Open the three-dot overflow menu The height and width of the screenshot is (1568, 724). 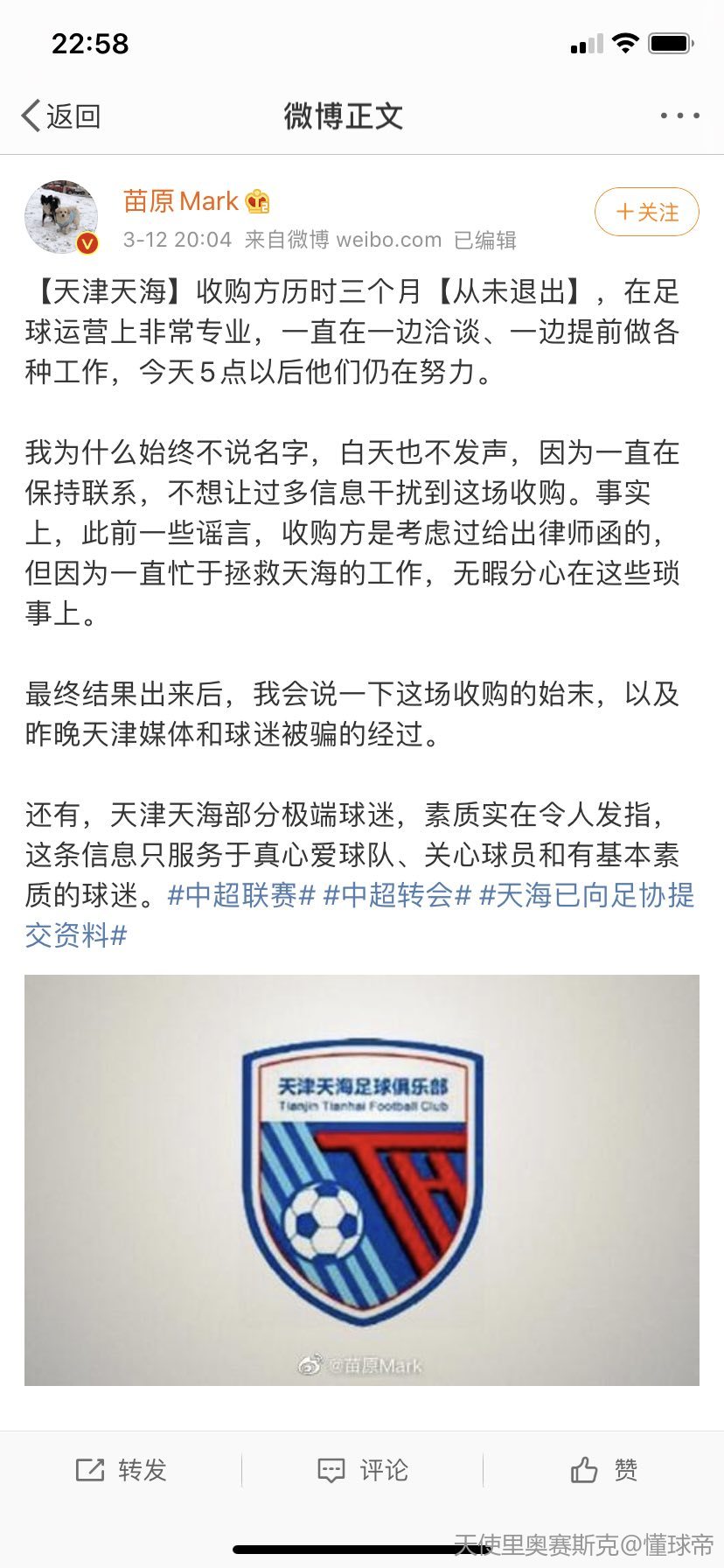(x=679, y=115)
